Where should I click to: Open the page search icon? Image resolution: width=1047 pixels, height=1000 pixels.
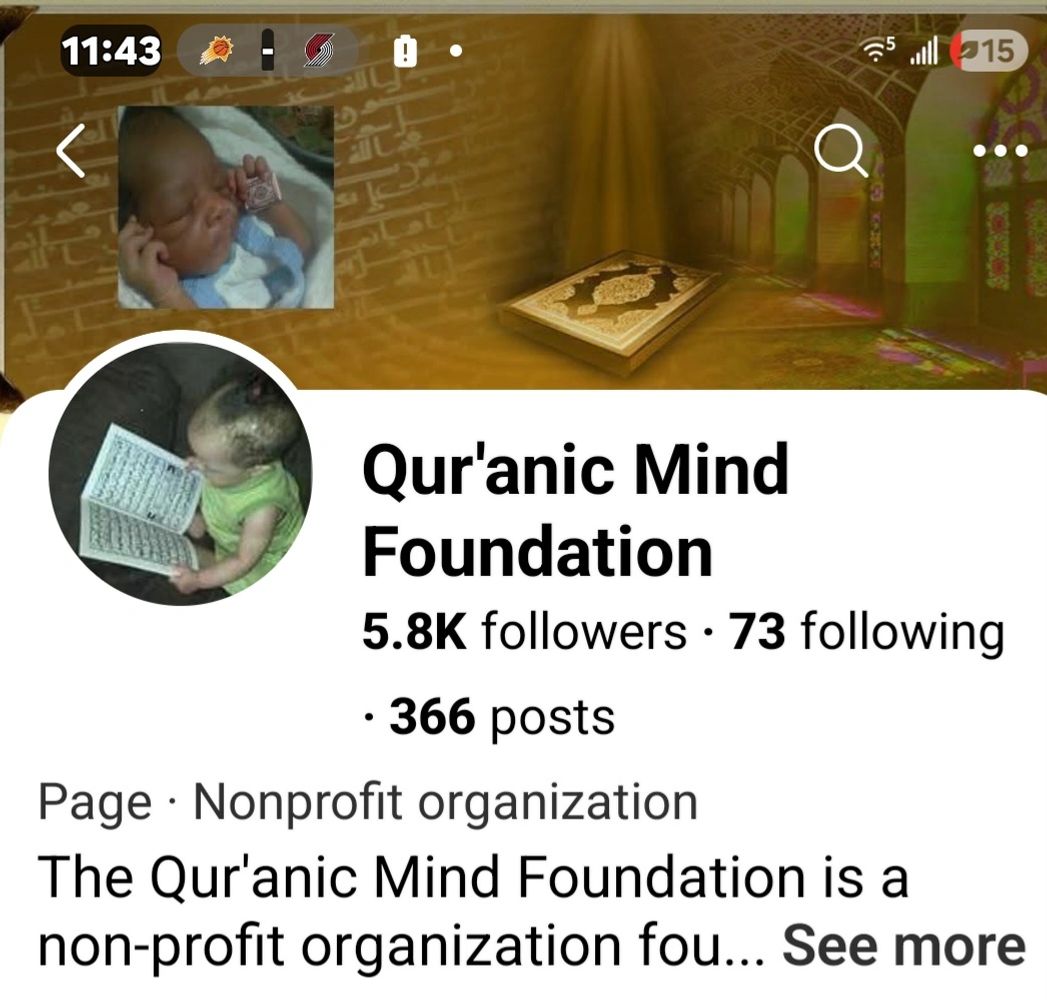(839, 152)
